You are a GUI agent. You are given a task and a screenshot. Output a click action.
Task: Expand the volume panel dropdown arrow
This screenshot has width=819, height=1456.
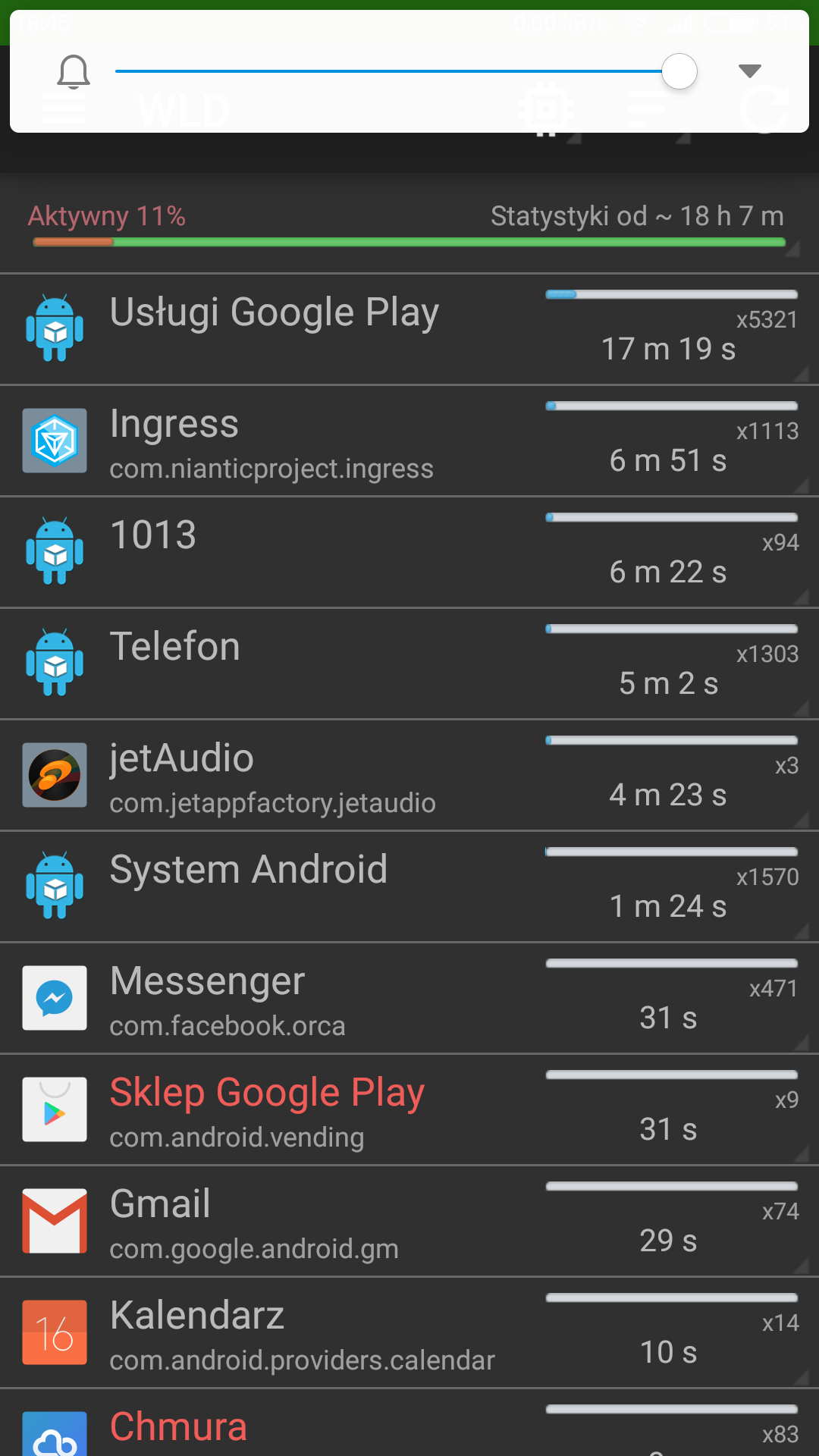(x=749, y=71)
